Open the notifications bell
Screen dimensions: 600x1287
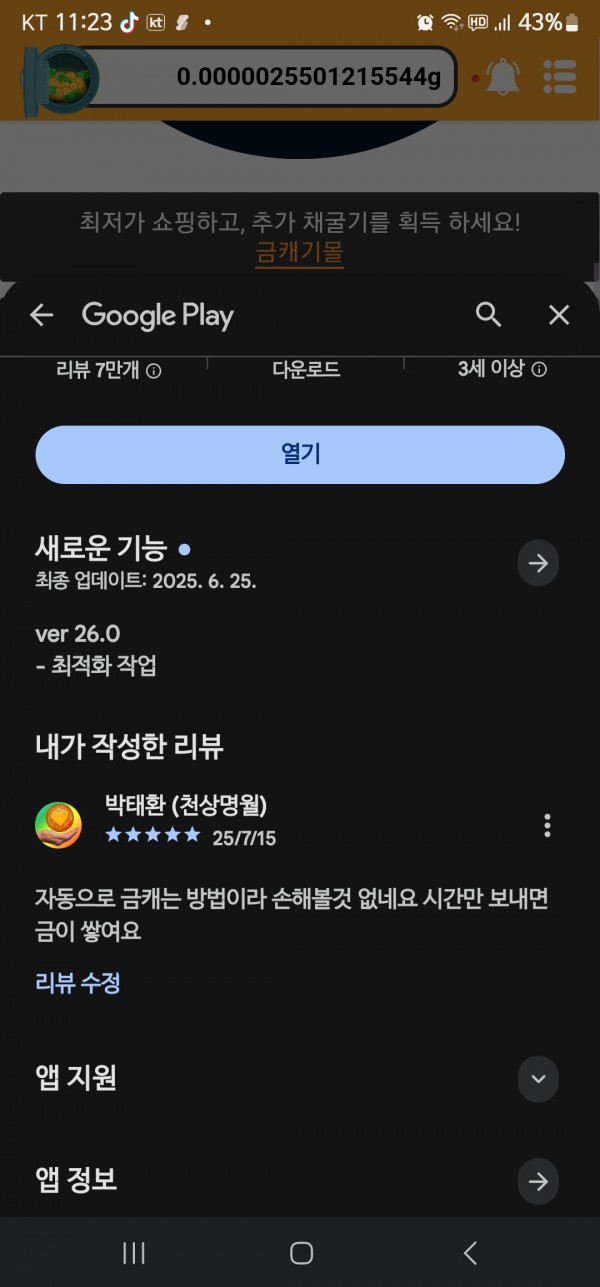pyautogui.click(x=503, y=77)
